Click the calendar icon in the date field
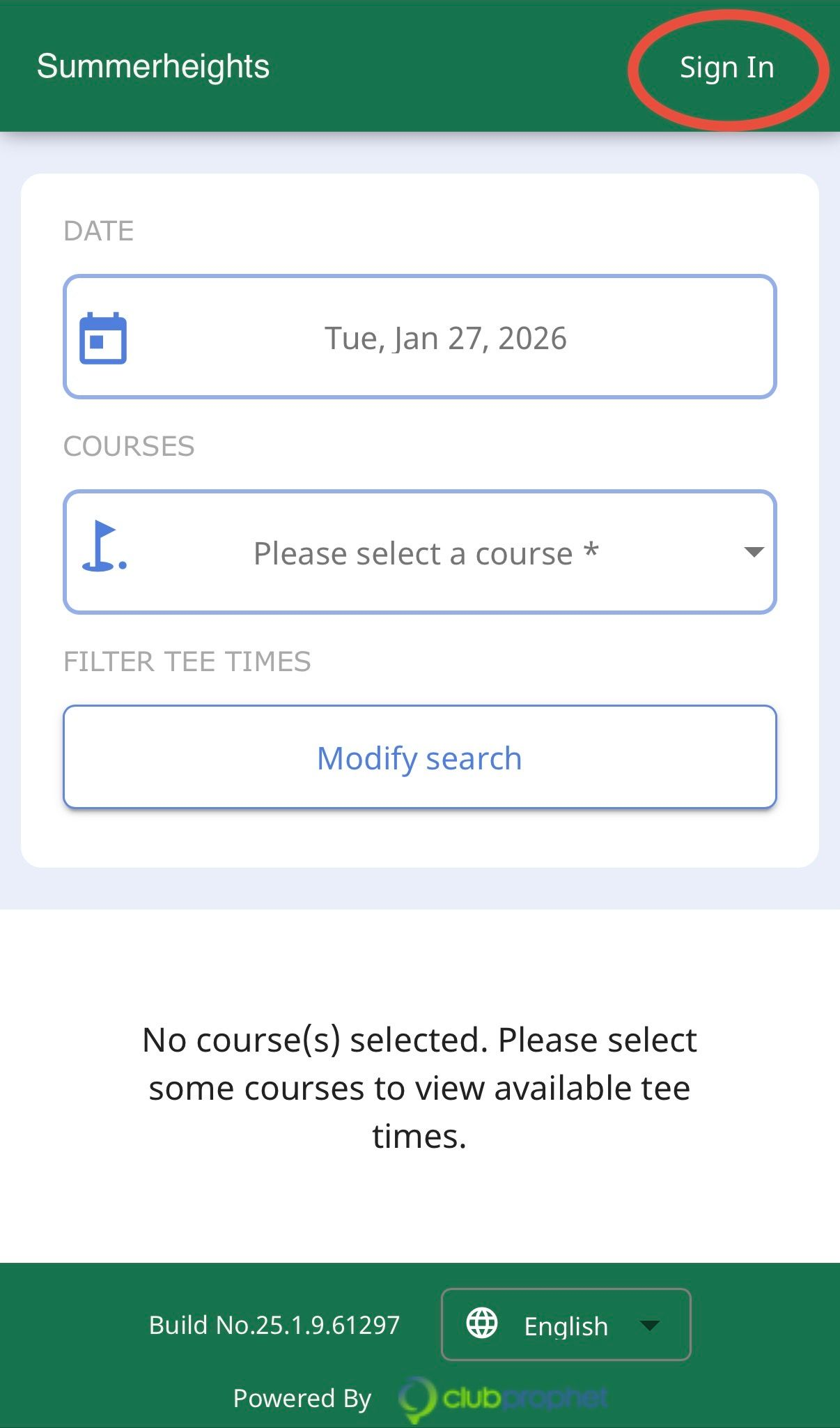This screenshot has height=1428, width=840. pyautogui.click(x=103, y=337)
